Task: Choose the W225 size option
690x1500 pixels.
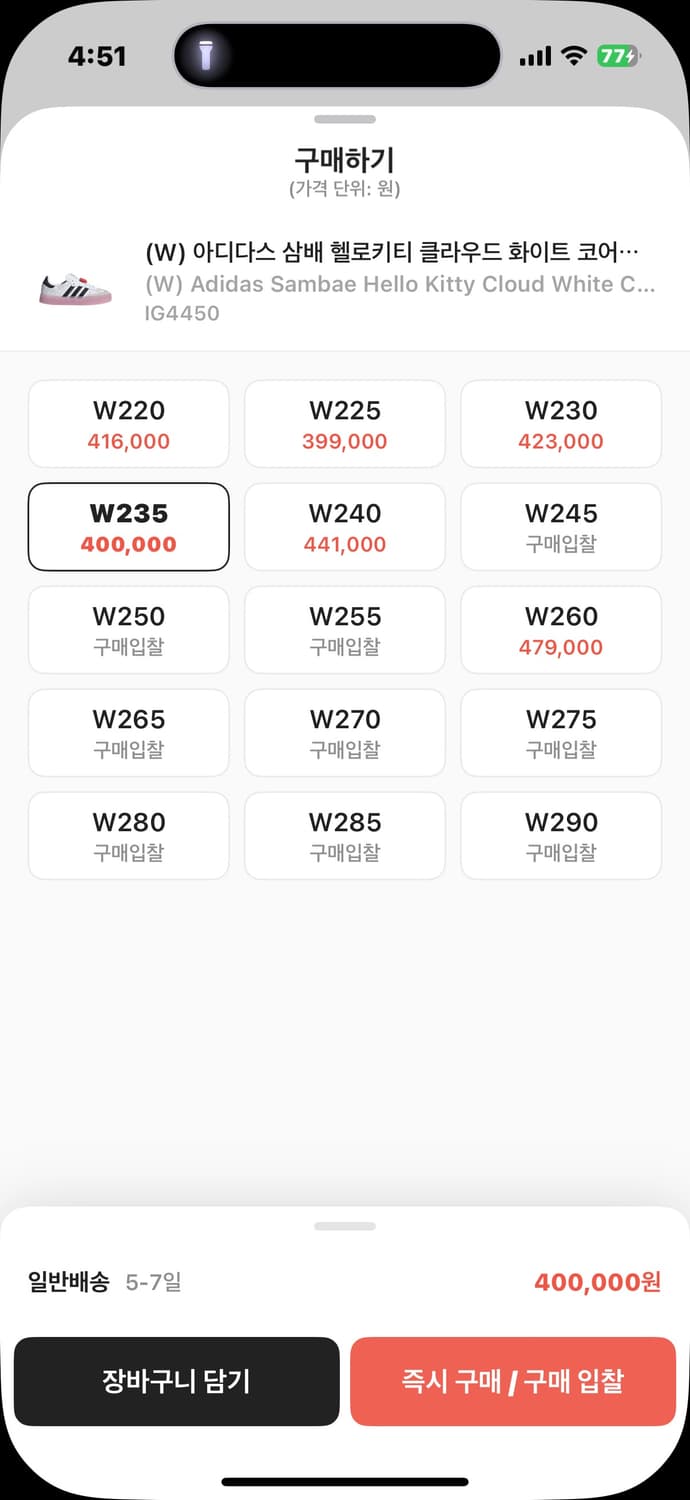Action: point(345,424)
